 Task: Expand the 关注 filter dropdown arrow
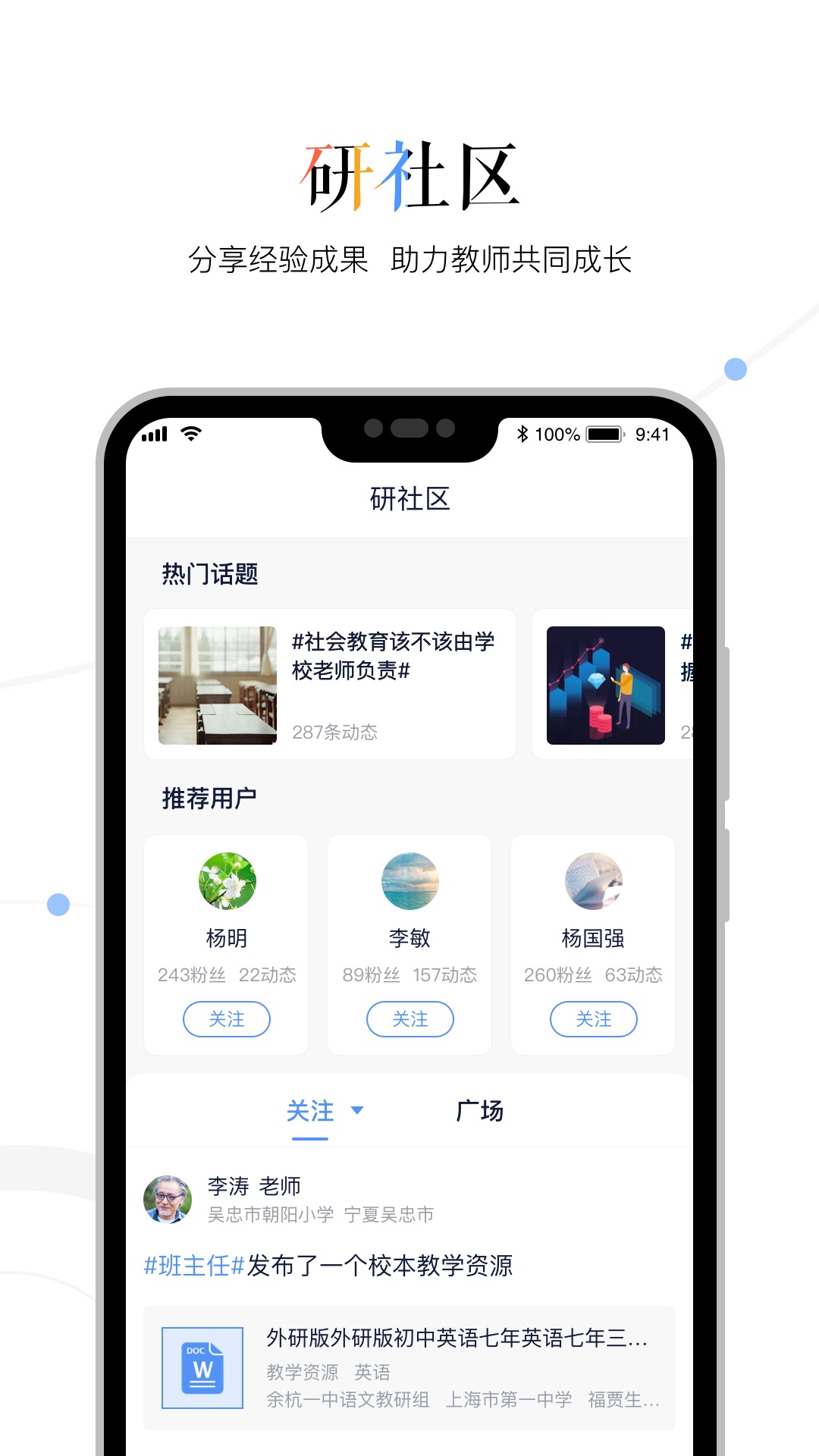tap(357, 1112)
